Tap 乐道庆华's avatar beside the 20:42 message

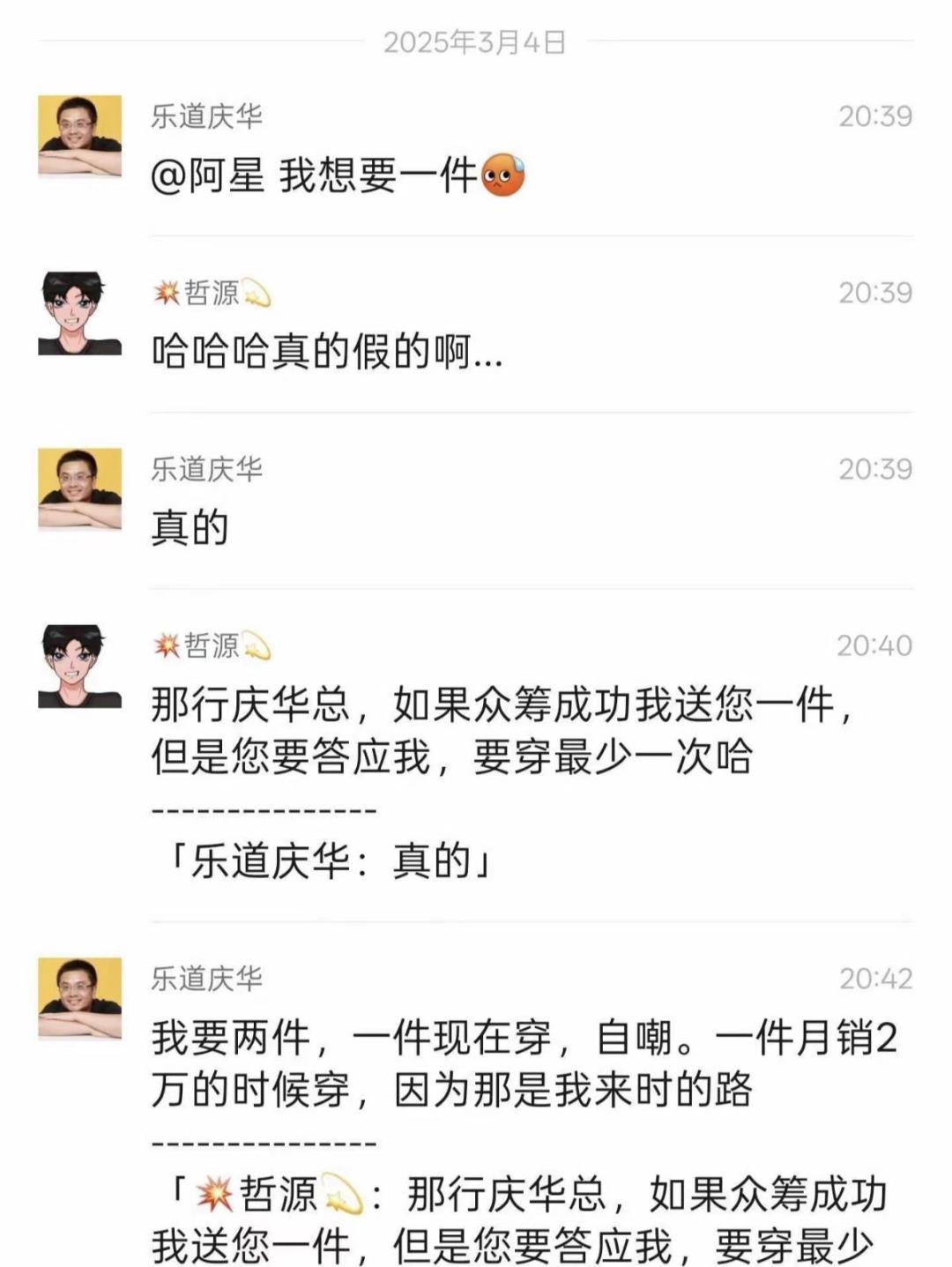[x=79, y=998]
